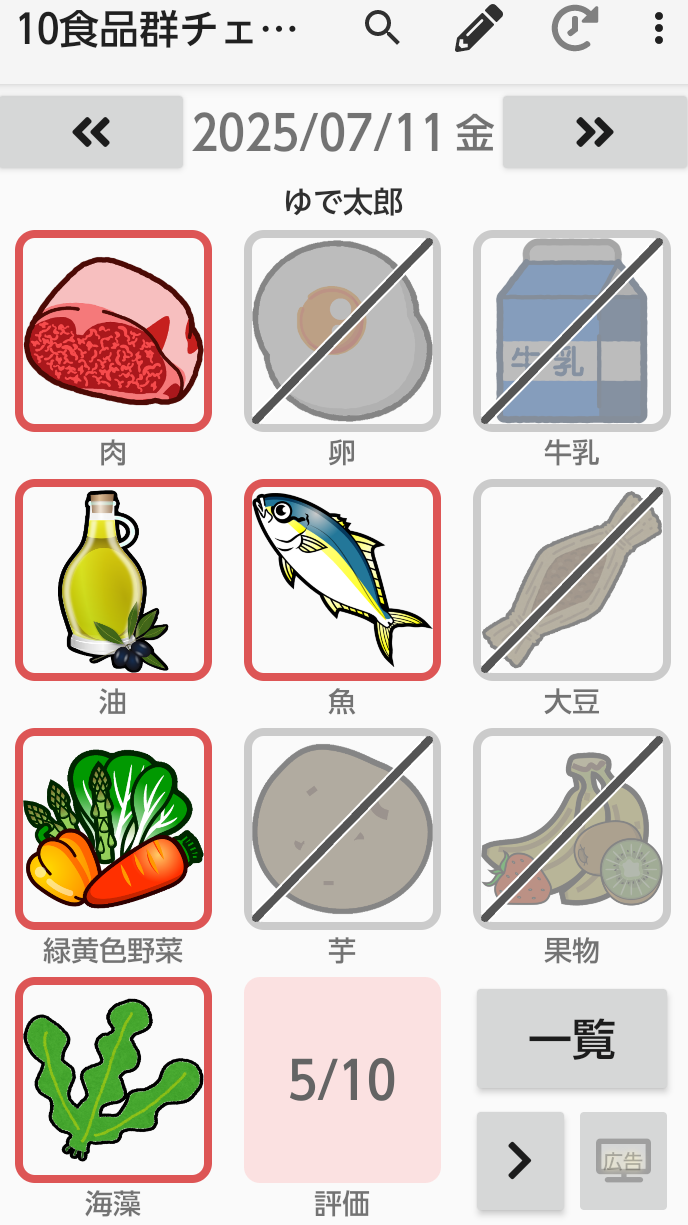Toggle the 芋 (potato) food tile

click(342, 829)
